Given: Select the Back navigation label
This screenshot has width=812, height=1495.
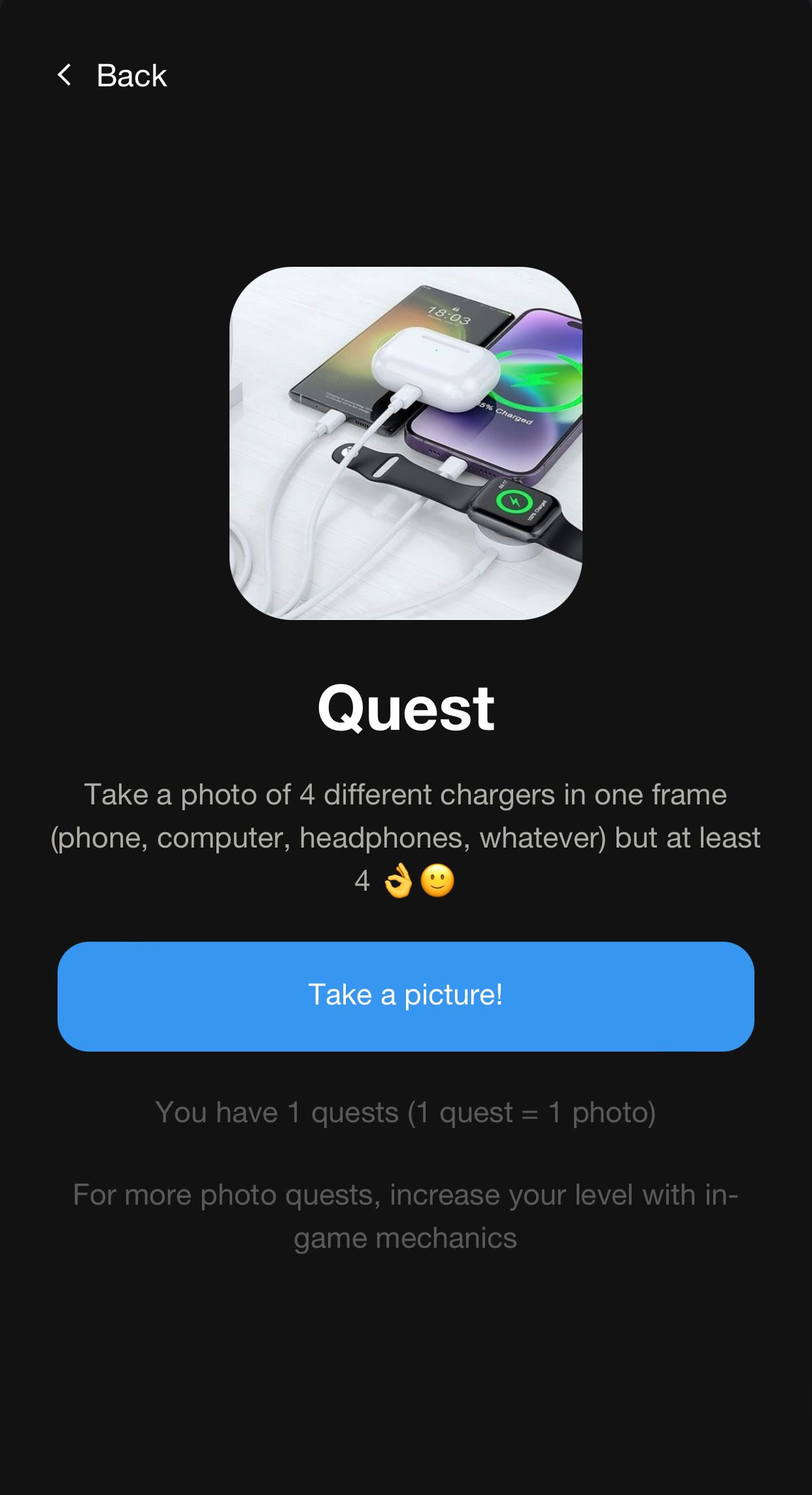Looking at the screenshot, I should coord(131,76).
